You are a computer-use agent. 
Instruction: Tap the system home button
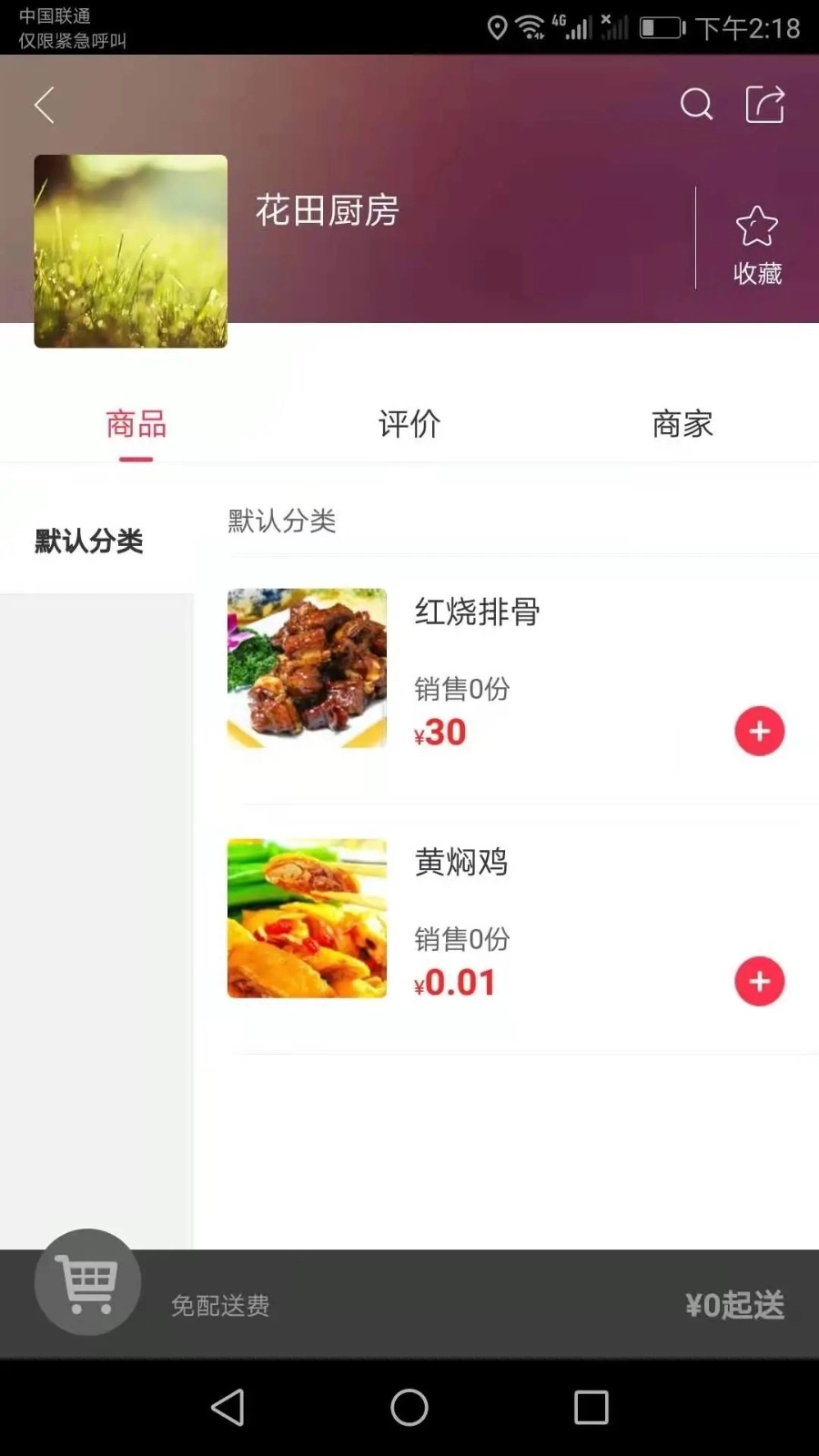409,1408
